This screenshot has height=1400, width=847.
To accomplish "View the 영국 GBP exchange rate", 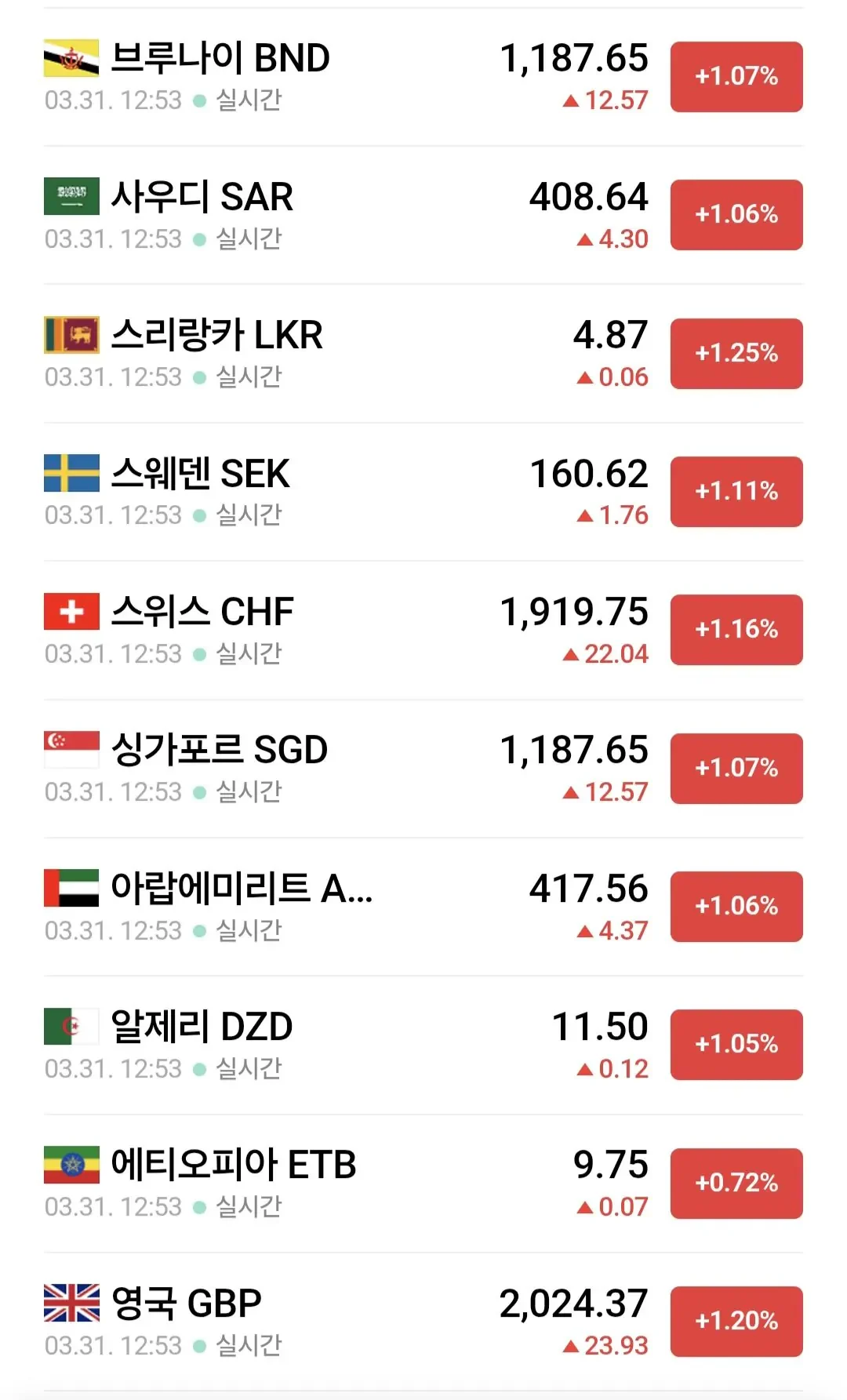I will coord(186,1304).
